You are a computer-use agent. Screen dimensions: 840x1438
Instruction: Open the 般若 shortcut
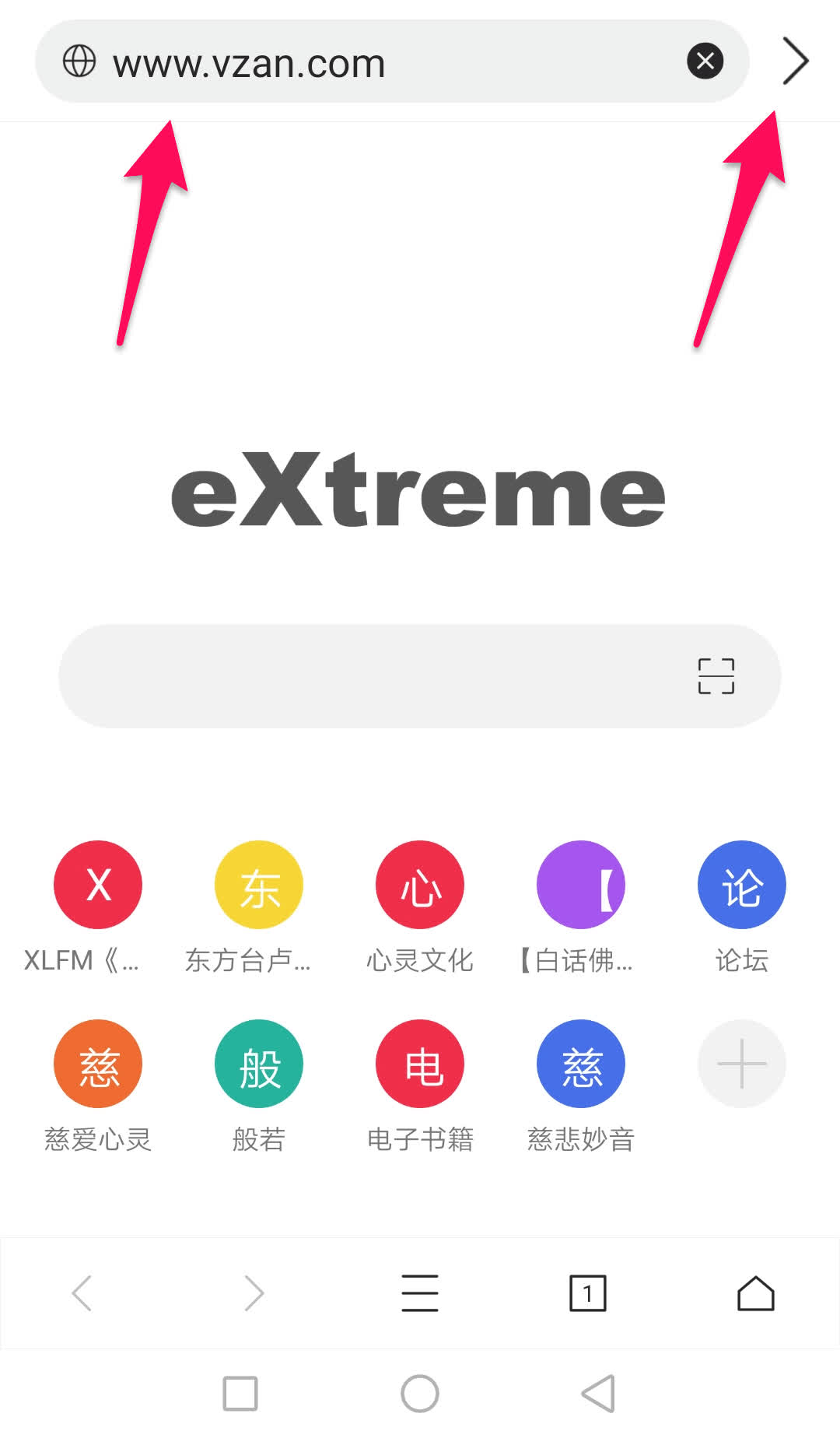(x=259, y=1064)
